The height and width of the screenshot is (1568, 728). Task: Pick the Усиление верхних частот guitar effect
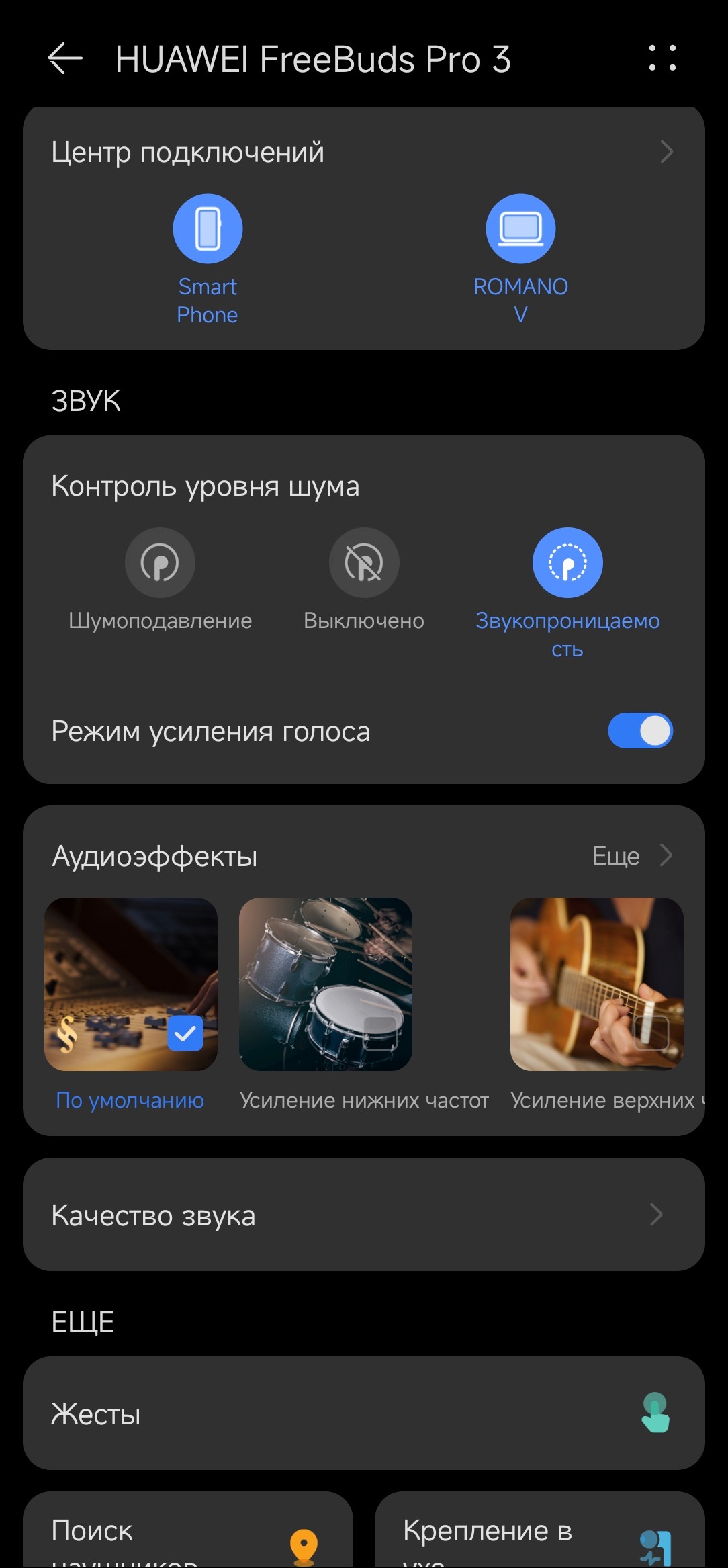[596, 985]
